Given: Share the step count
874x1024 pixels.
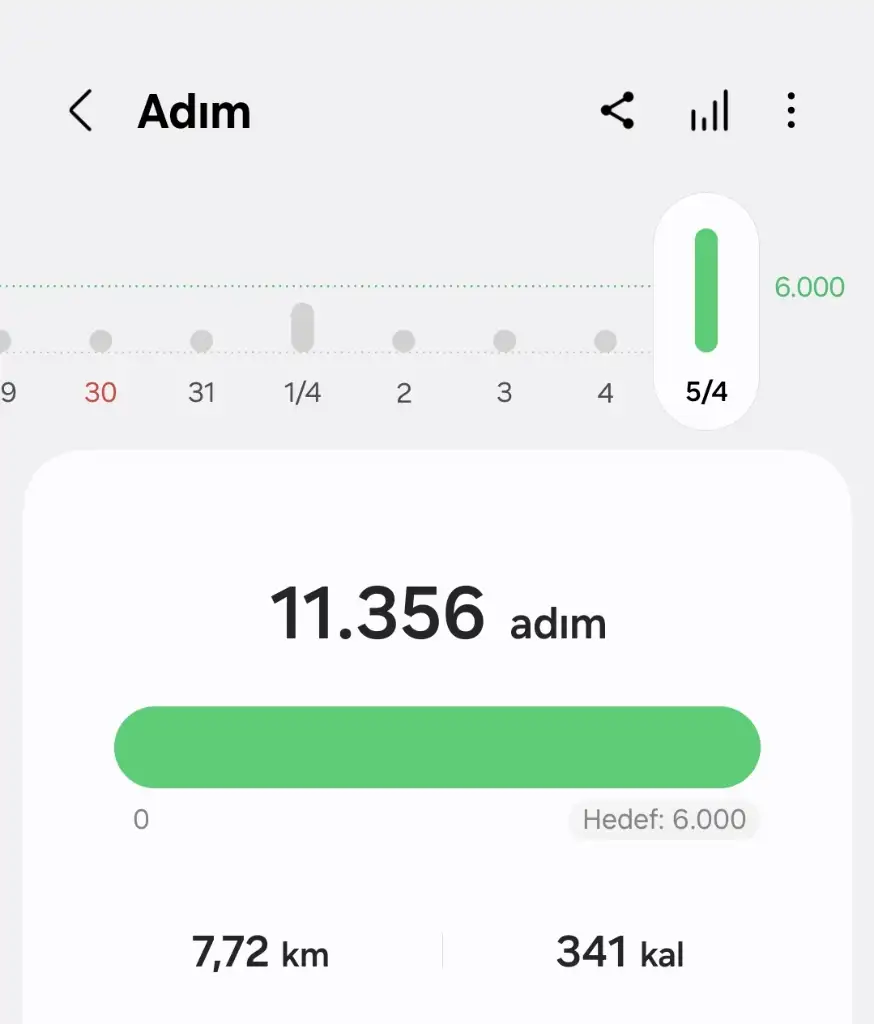Looking at the screenshot, I should point(617,111).
